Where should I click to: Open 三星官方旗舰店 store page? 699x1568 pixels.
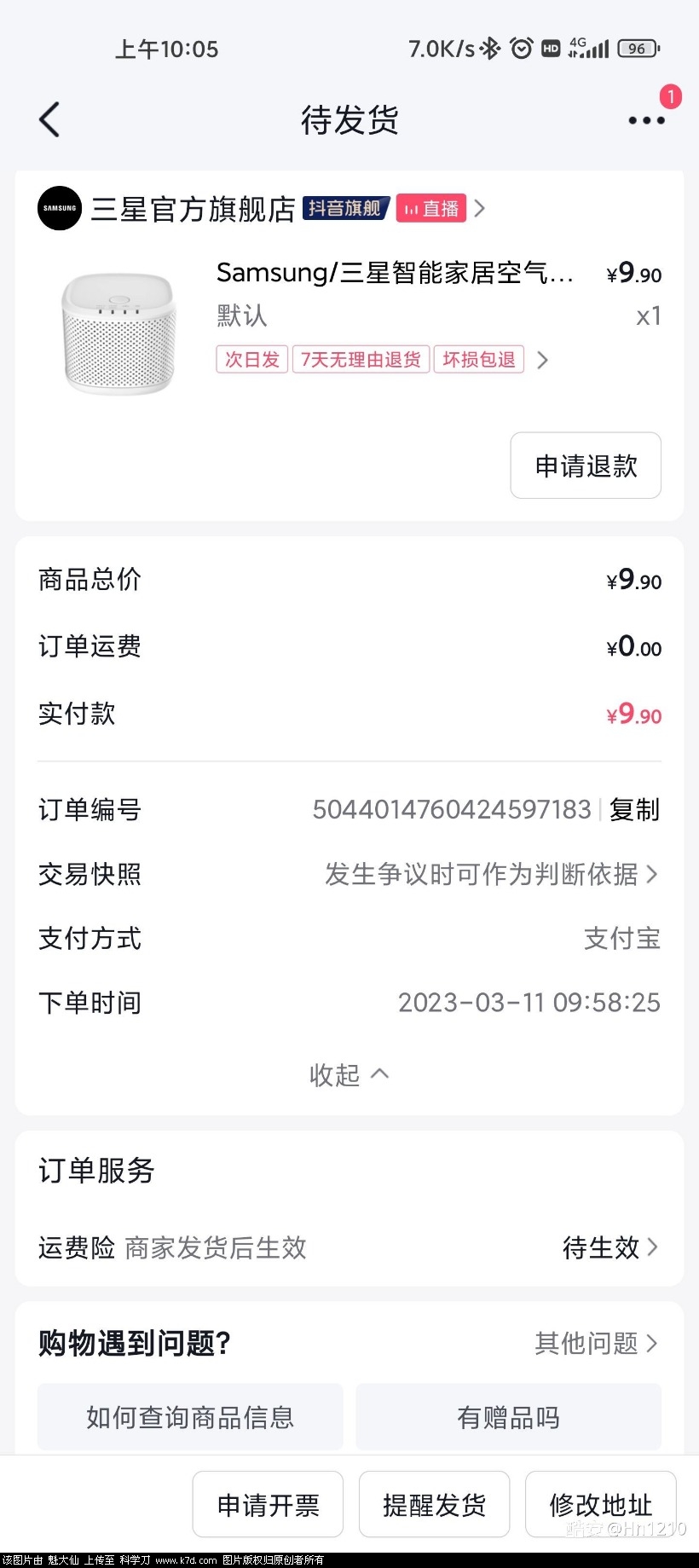pos(193,209)
